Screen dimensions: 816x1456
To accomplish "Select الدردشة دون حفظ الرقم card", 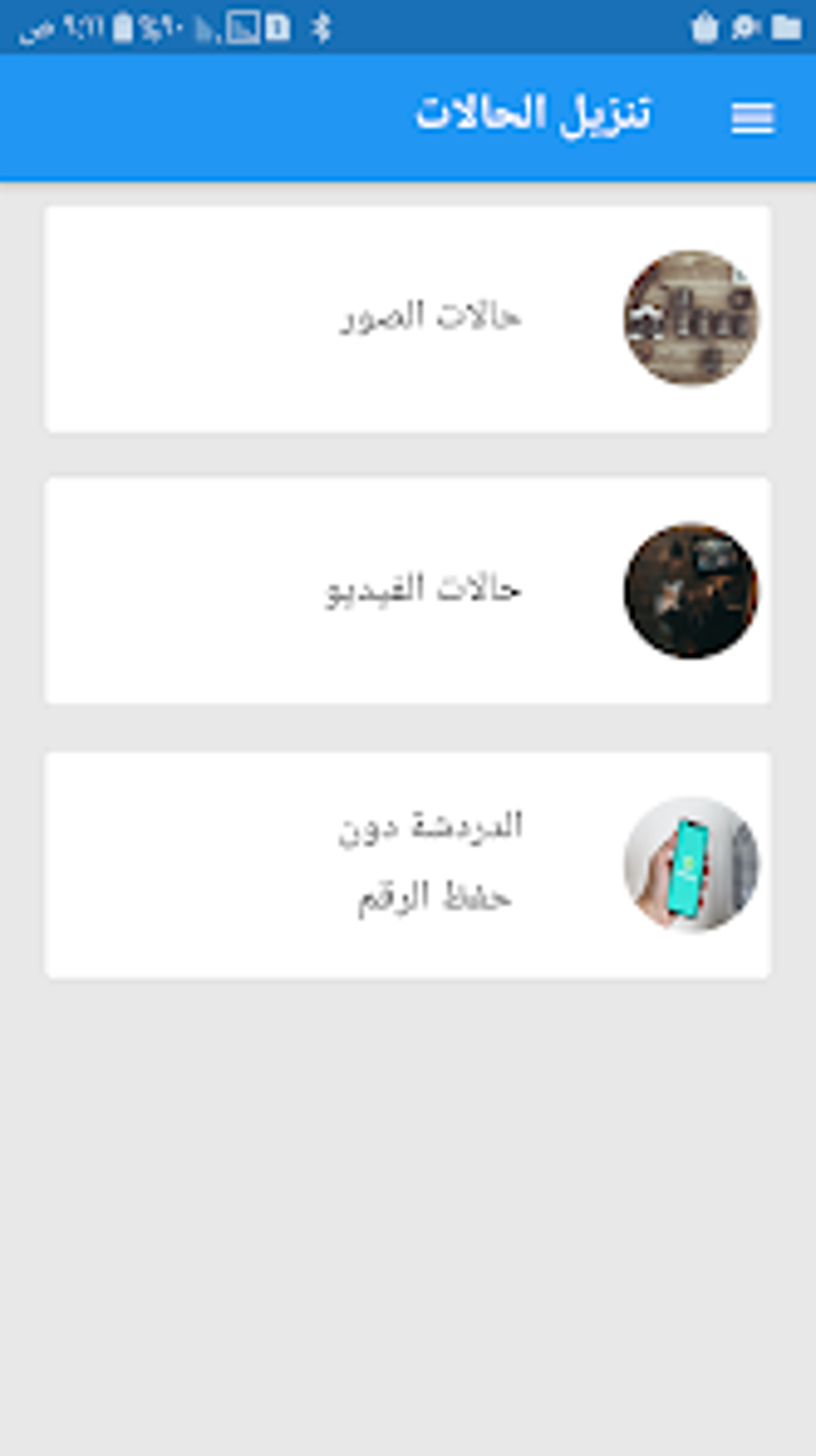I will (x=408, y=864).
